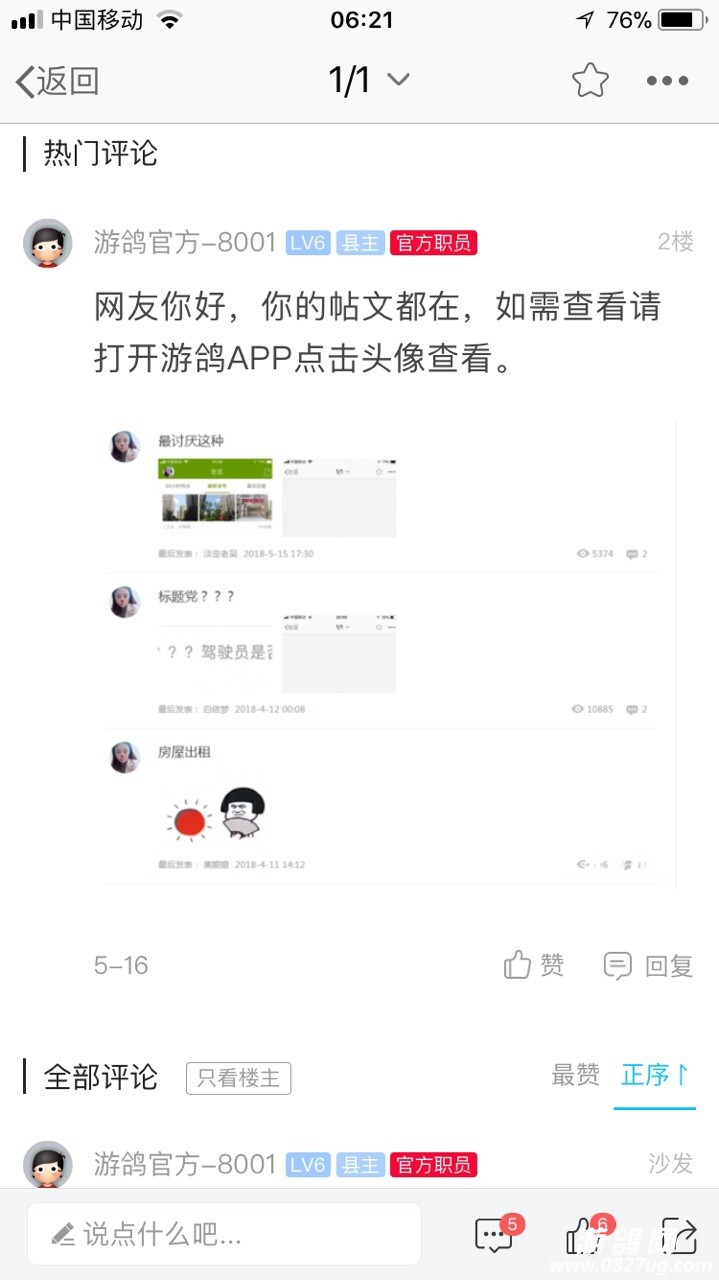Reply to the hot comment via 回复
719x1280 pixels.
pos(648,966)
